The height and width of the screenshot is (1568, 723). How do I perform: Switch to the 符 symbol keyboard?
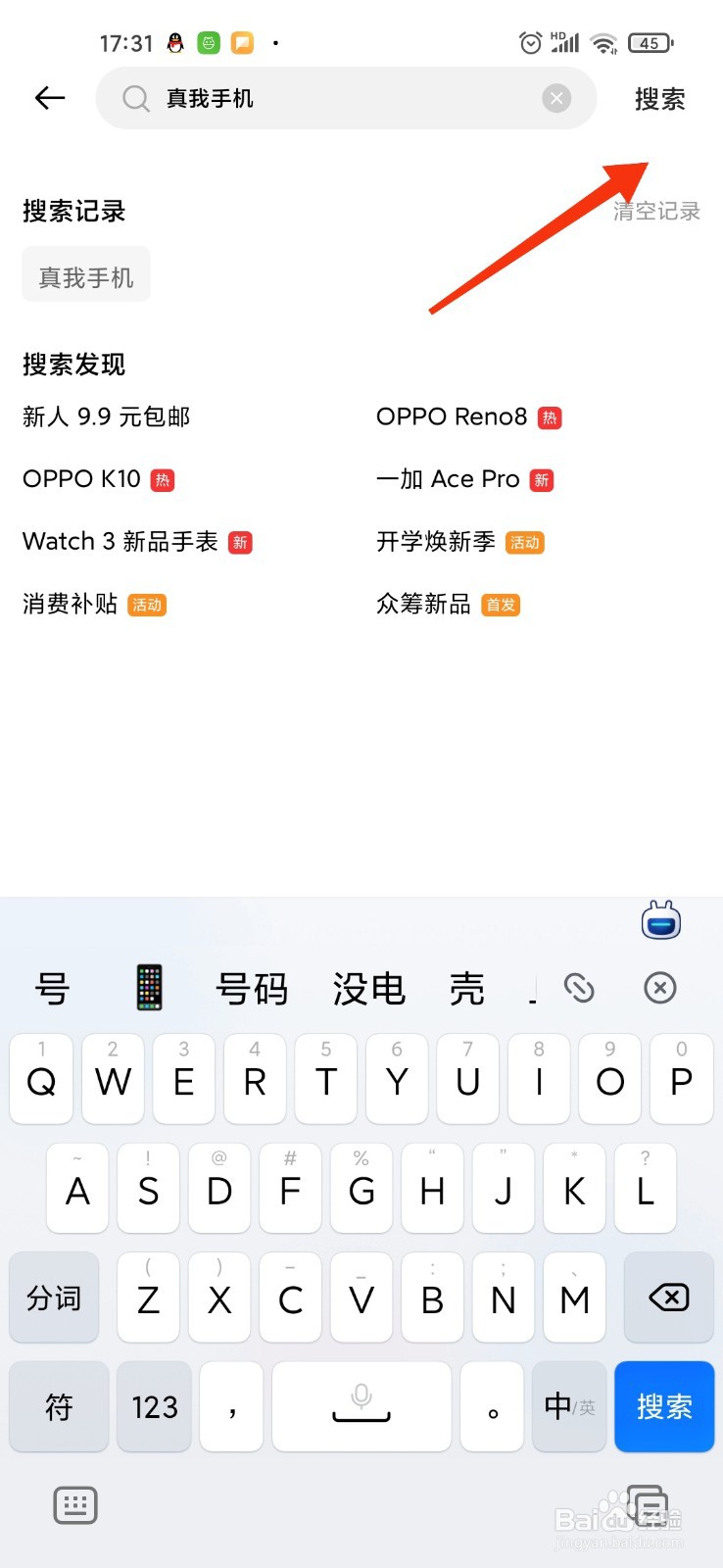coord(58,1406)
